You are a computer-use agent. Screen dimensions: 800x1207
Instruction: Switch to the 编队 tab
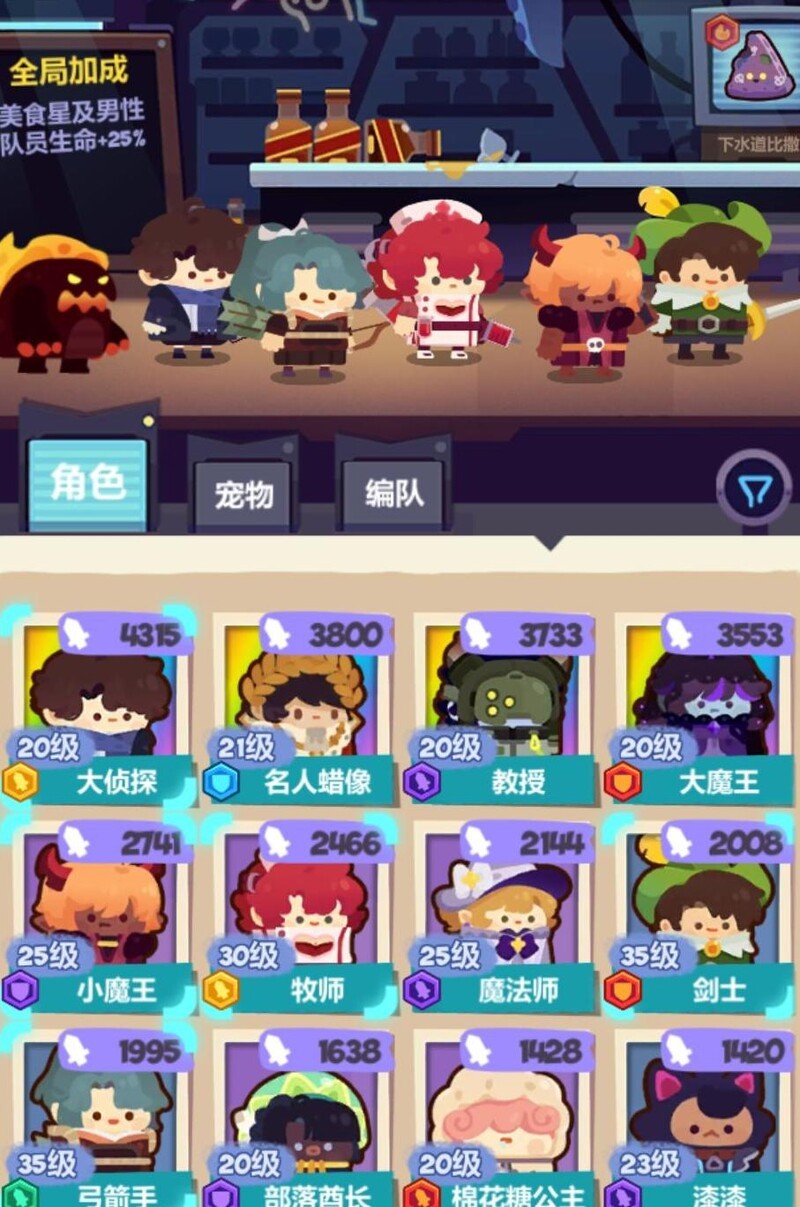[393, 493]
